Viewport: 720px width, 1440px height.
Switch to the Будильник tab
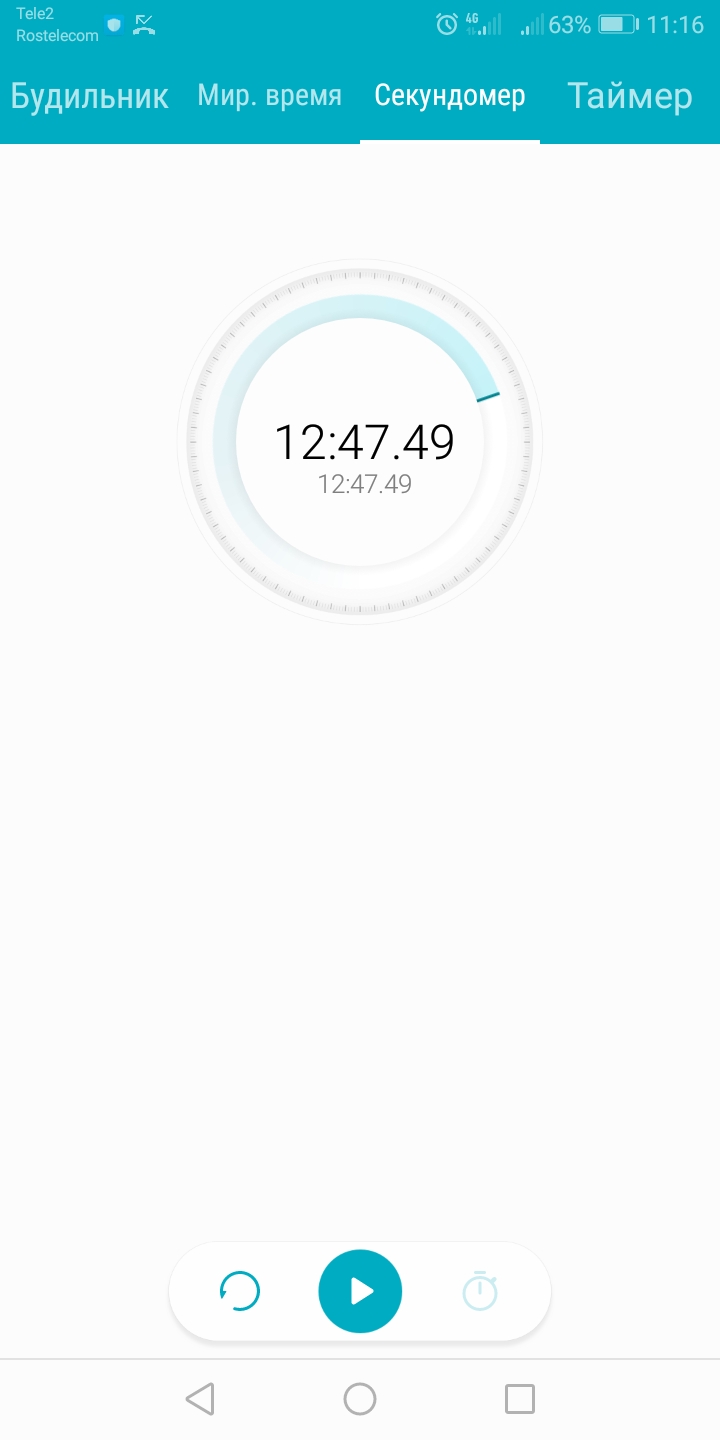90,96
